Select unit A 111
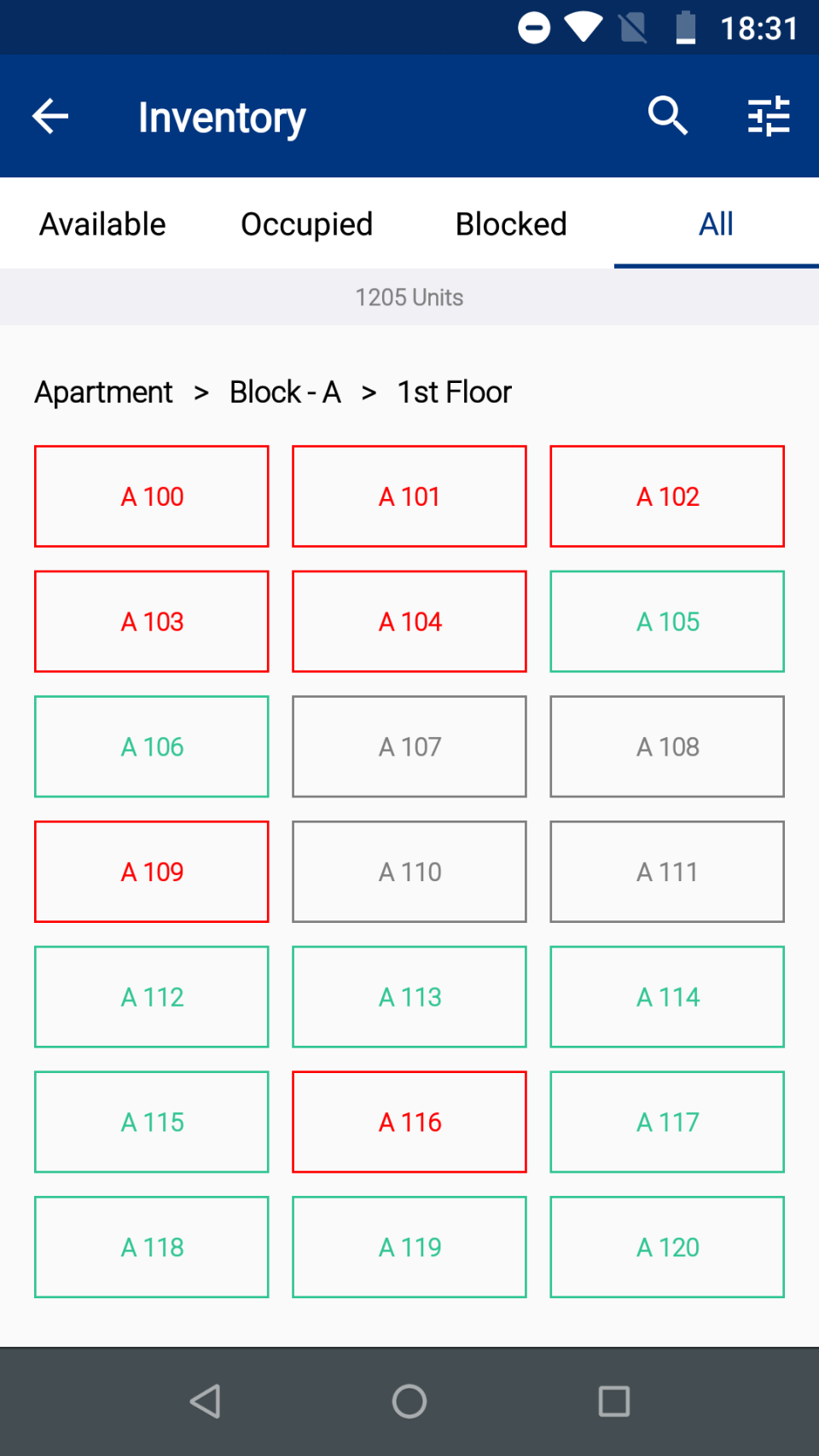819x1456 pixels. tap(667, 872)
